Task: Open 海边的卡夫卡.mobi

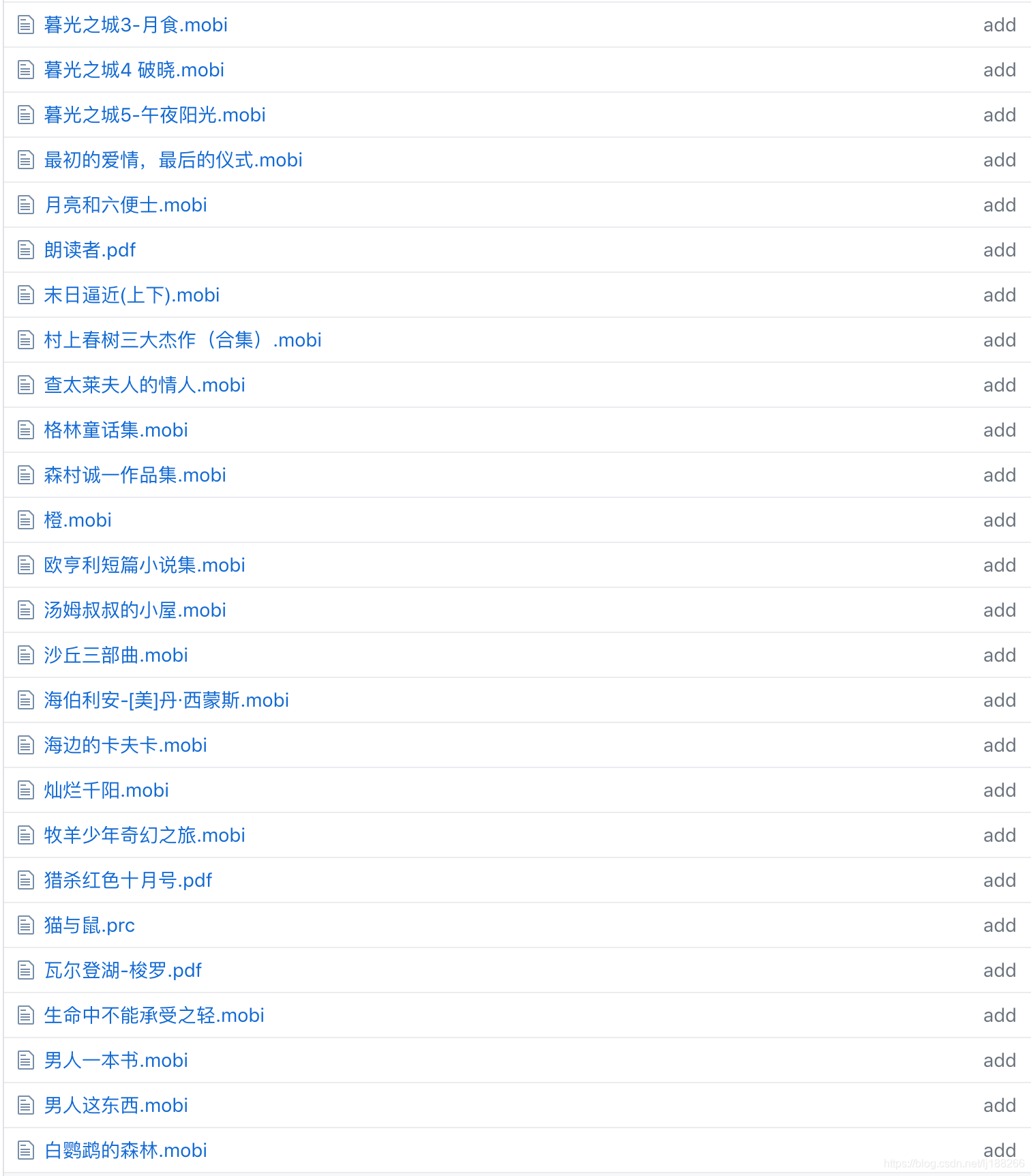Action: [125, 746]
